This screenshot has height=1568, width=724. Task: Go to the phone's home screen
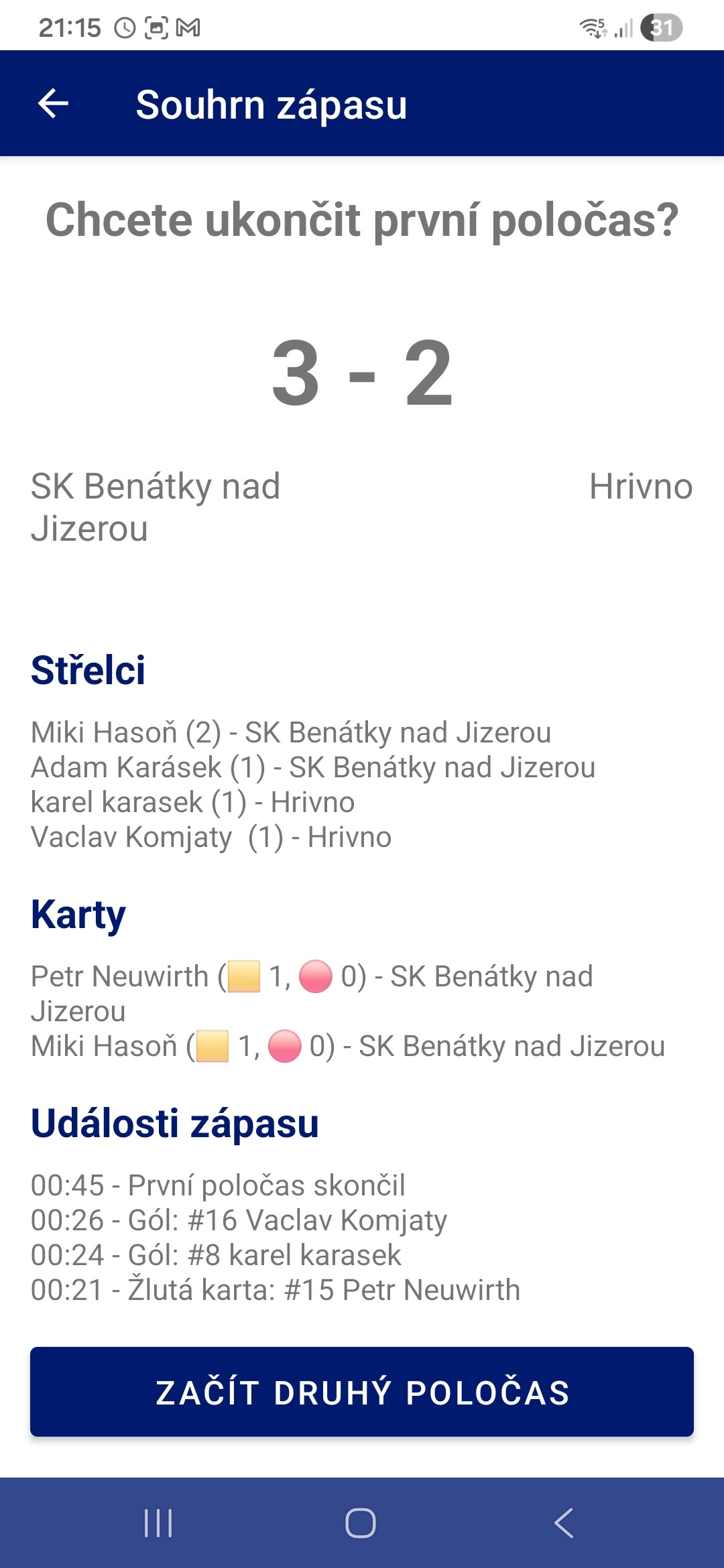pos(361,1523)
